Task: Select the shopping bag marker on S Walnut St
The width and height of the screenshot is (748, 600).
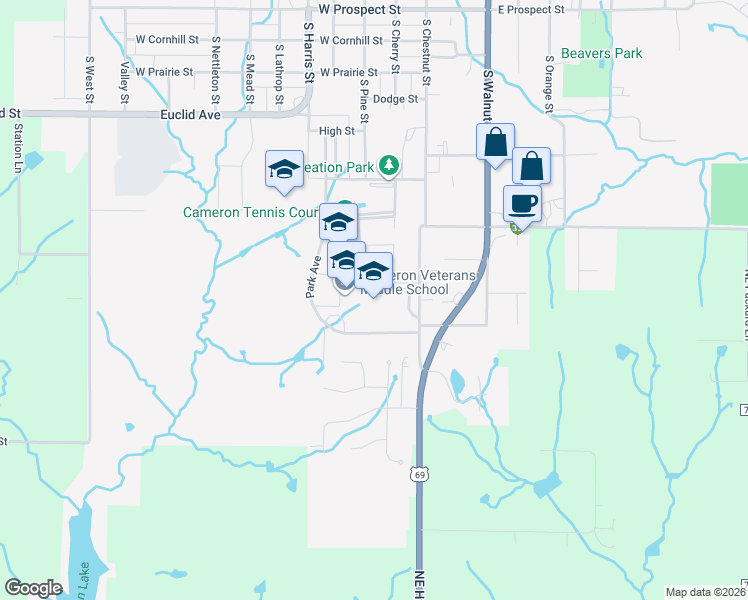Action: coord(496,143)
